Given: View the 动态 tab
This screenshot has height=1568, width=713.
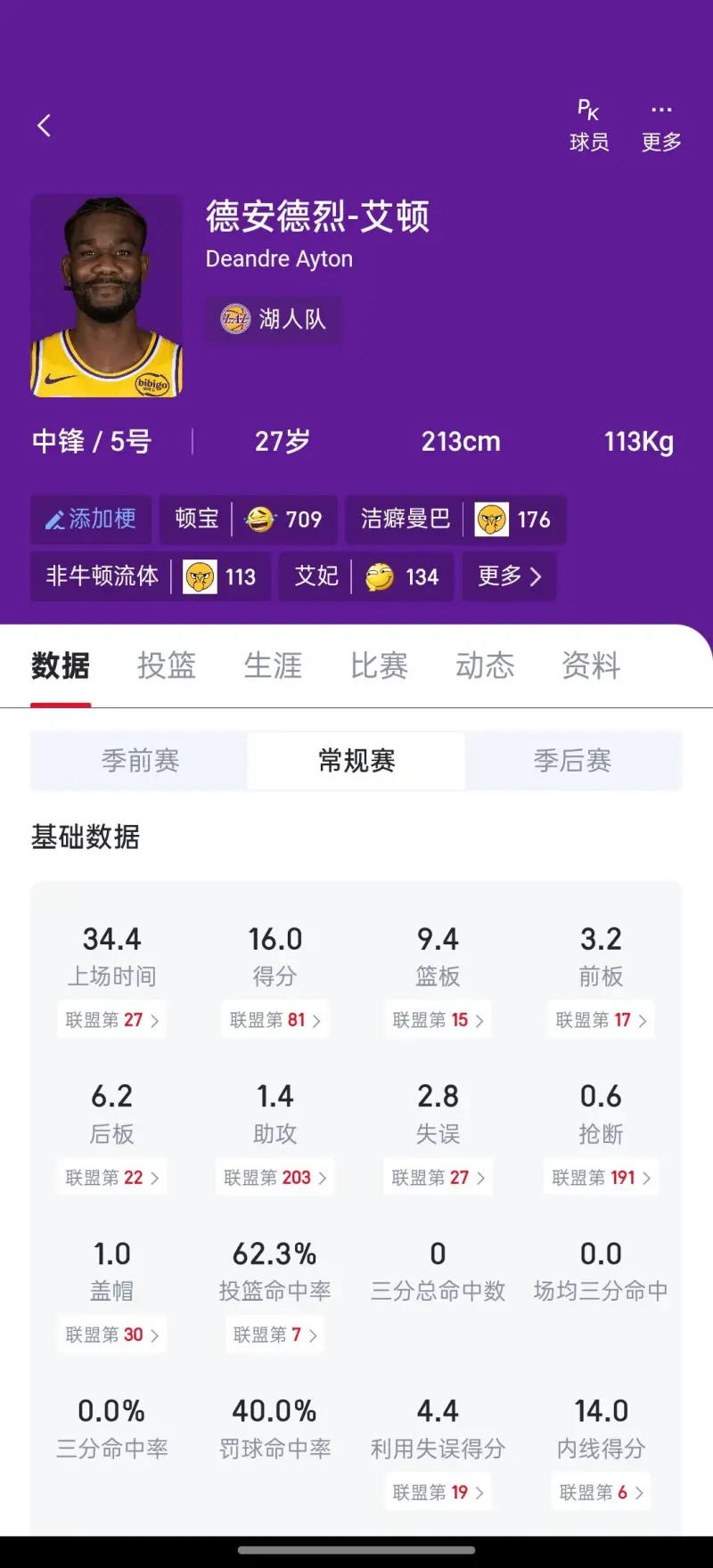Looking at the screenshot, I should [485, 666].
